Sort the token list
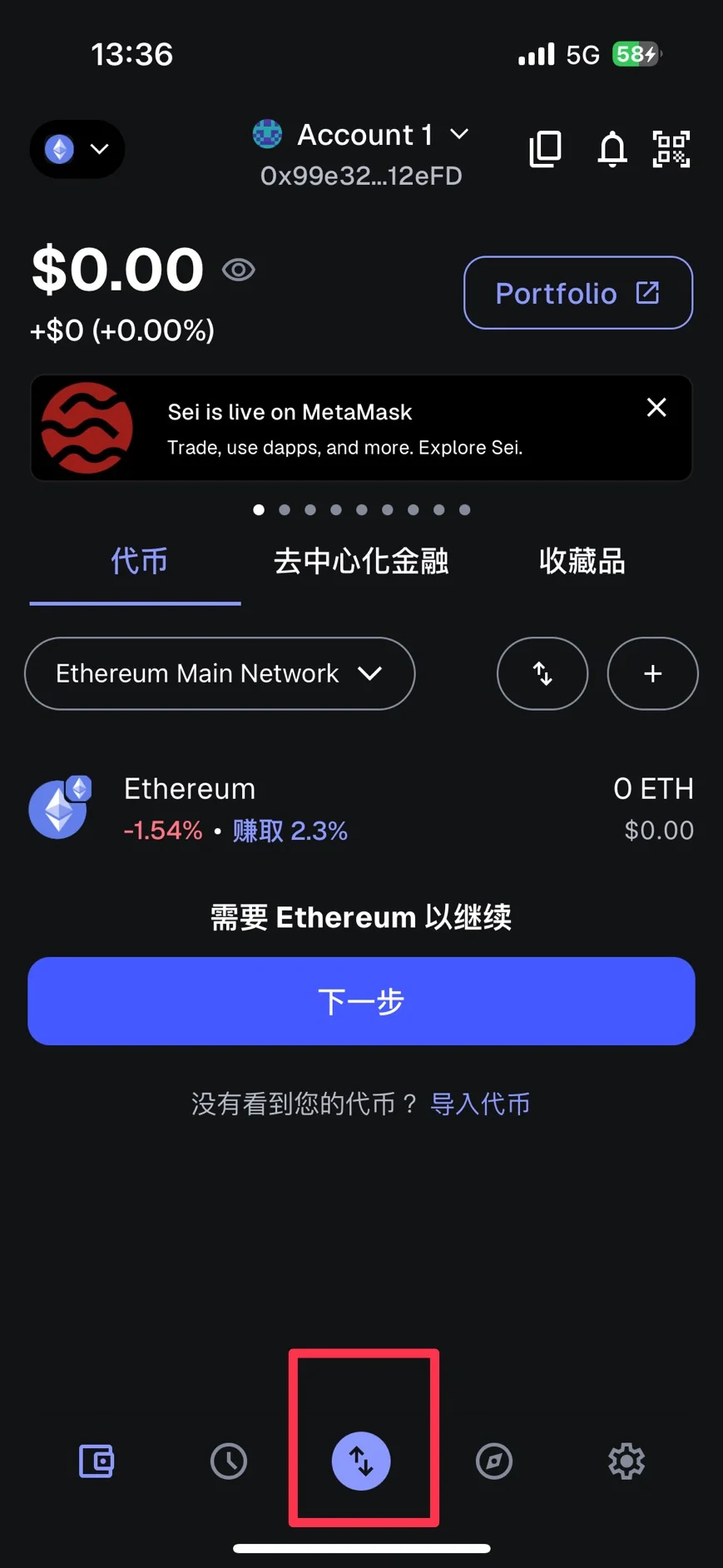The image size is (723, 1568). (x=542, y=673)
